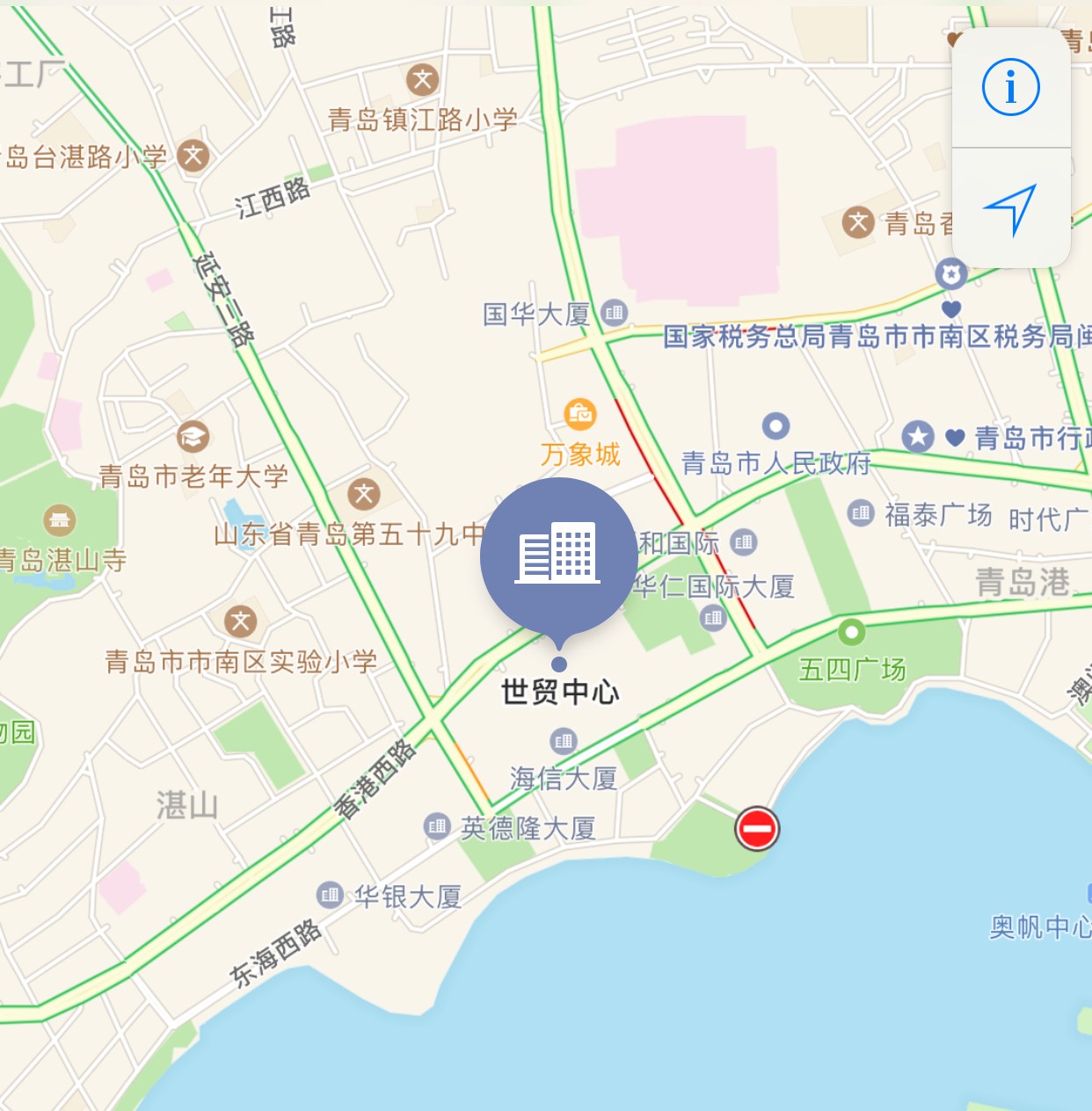1092x1111 pixels.
Task: Select the 青岛镇江路小学 school icon
Action: [424, 80]
